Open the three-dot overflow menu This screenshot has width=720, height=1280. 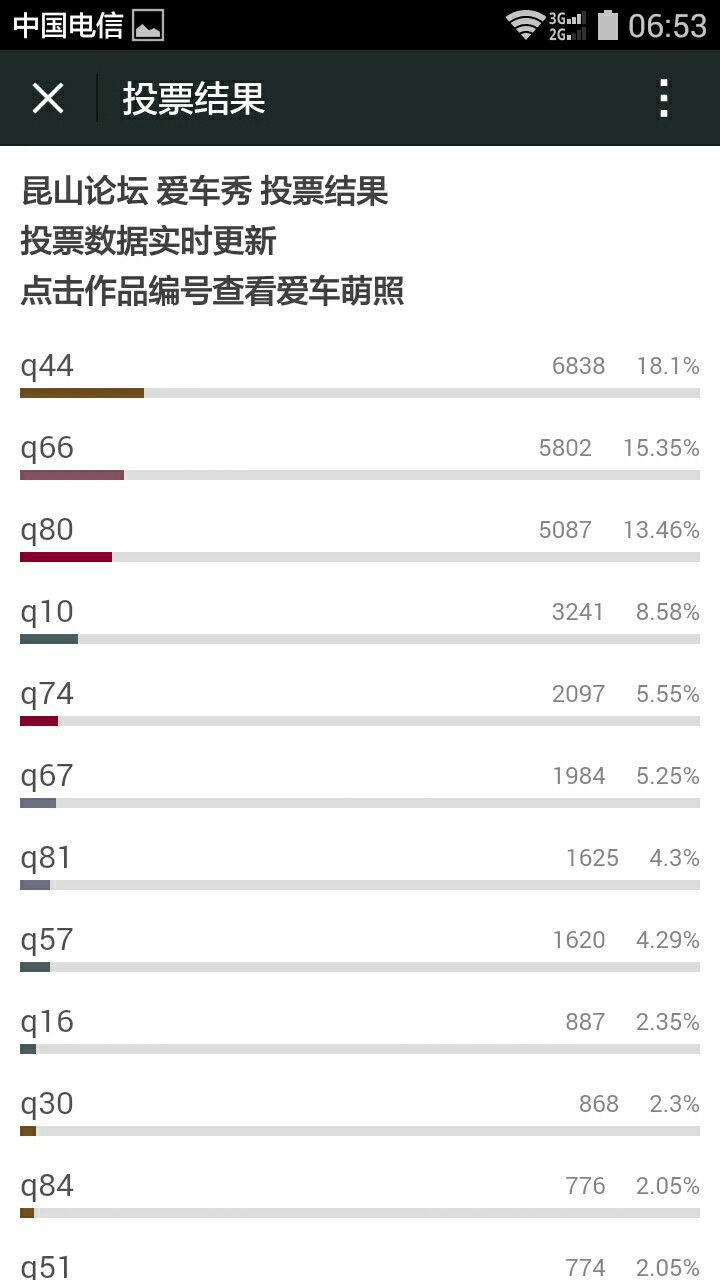[664, 99]
